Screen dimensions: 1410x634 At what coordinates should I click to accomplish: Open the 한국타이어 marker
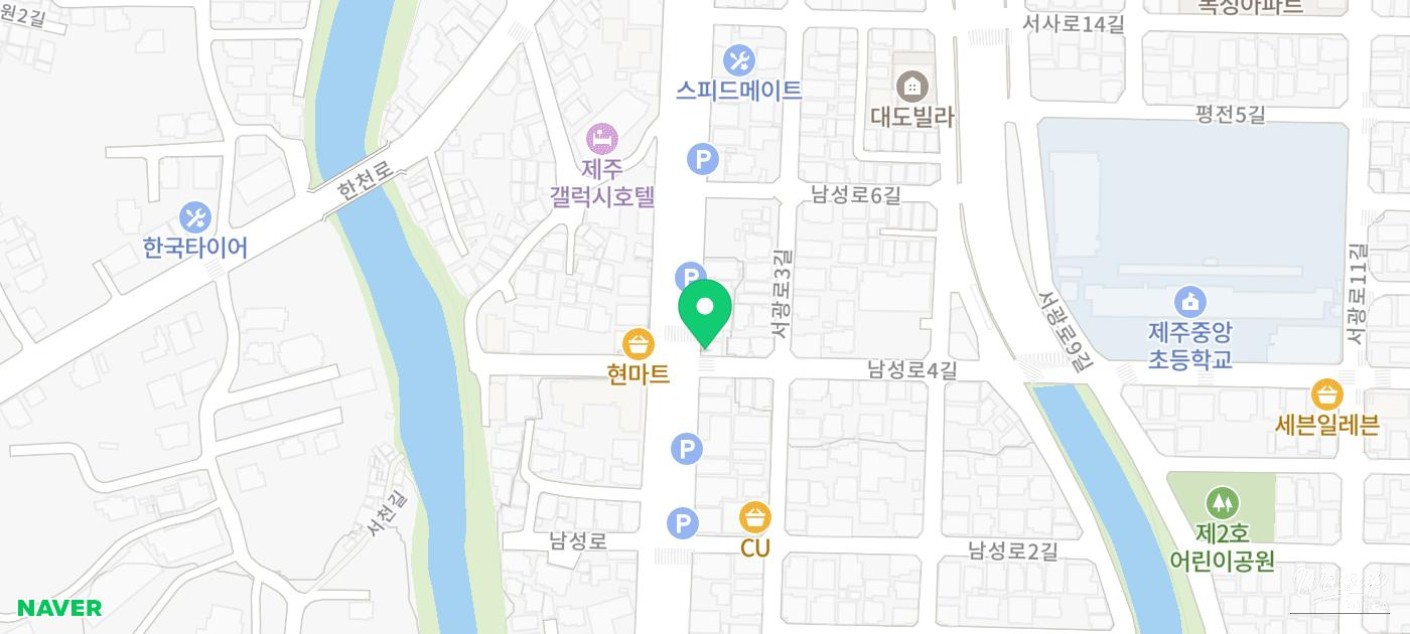195,217
